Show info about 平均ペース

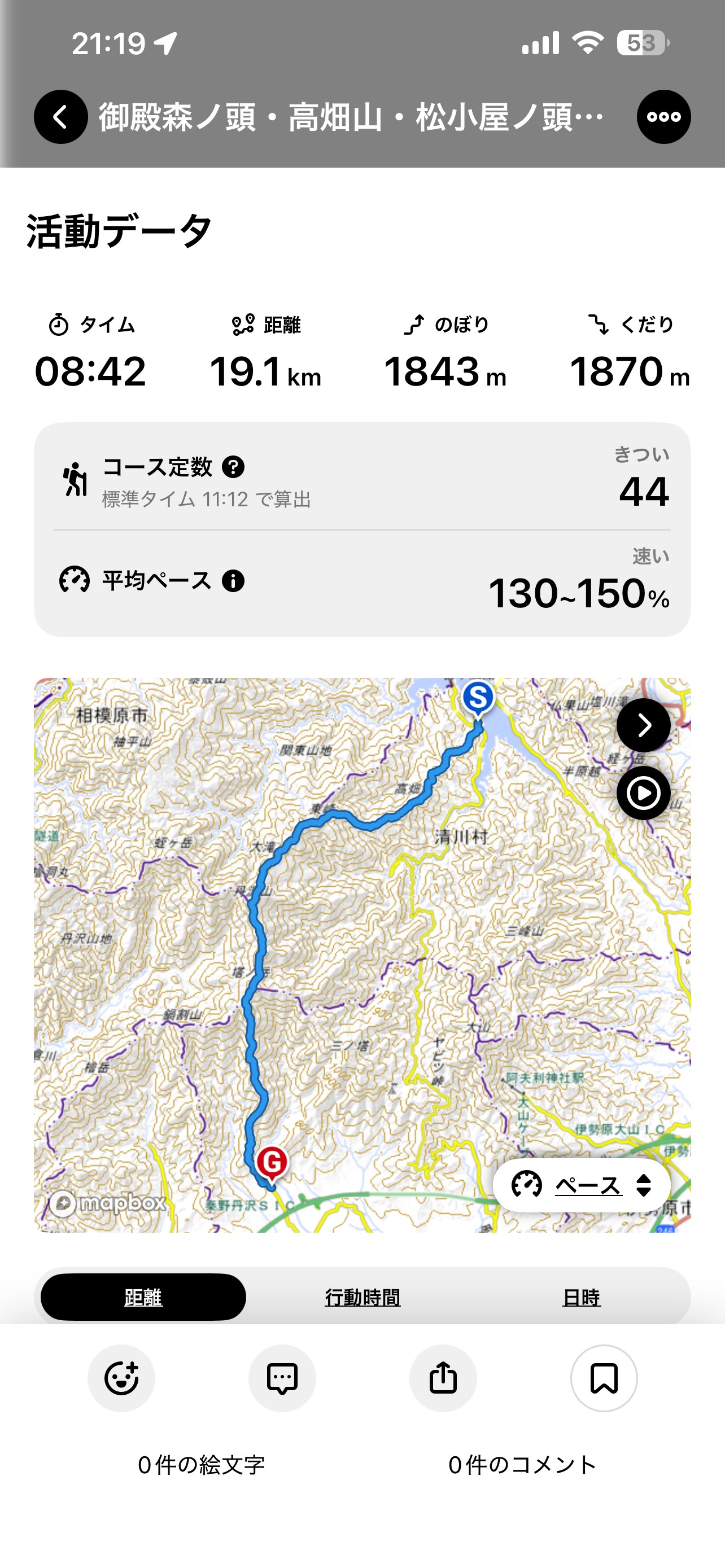pyautogui.click(x=233, y=581)
